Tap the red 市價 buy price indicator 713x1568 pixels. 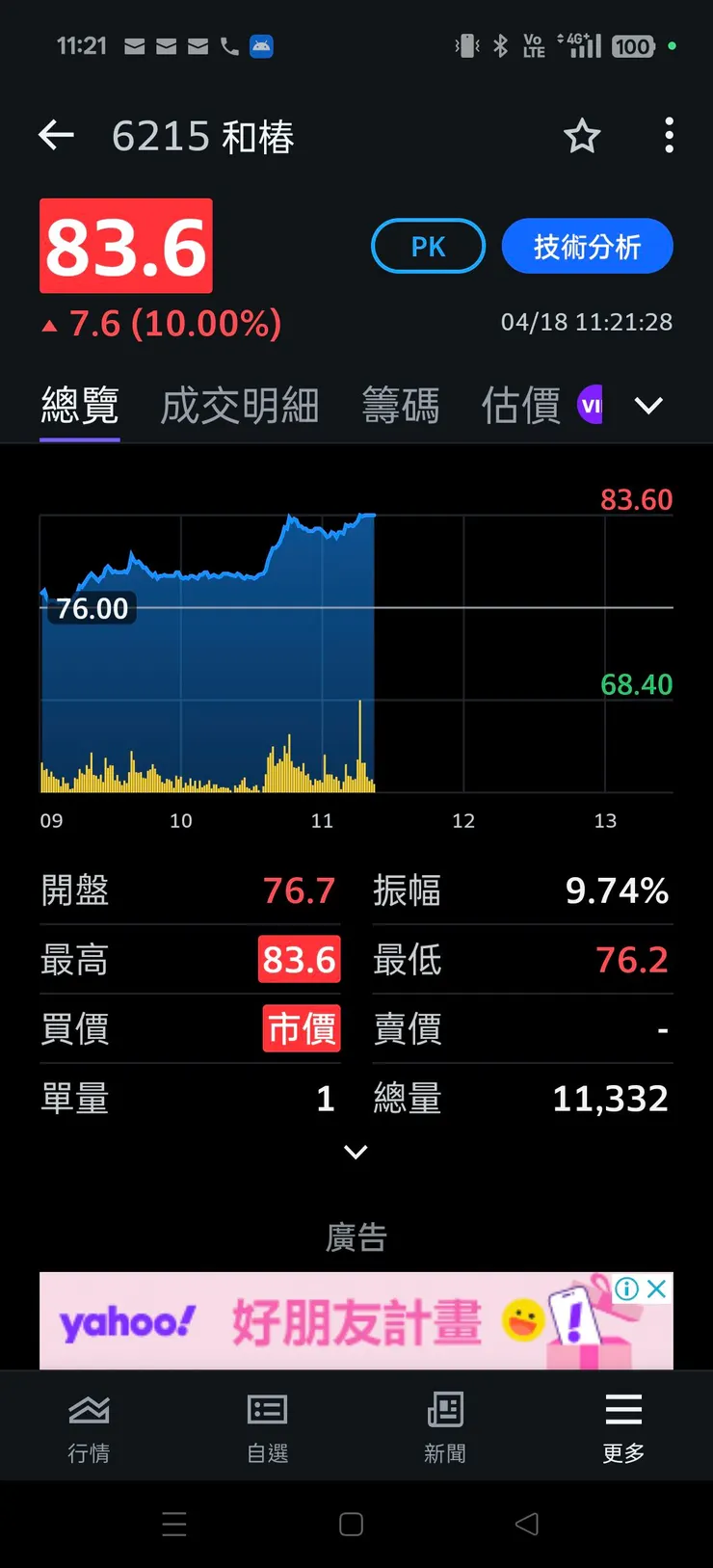tap(301, 1028)
